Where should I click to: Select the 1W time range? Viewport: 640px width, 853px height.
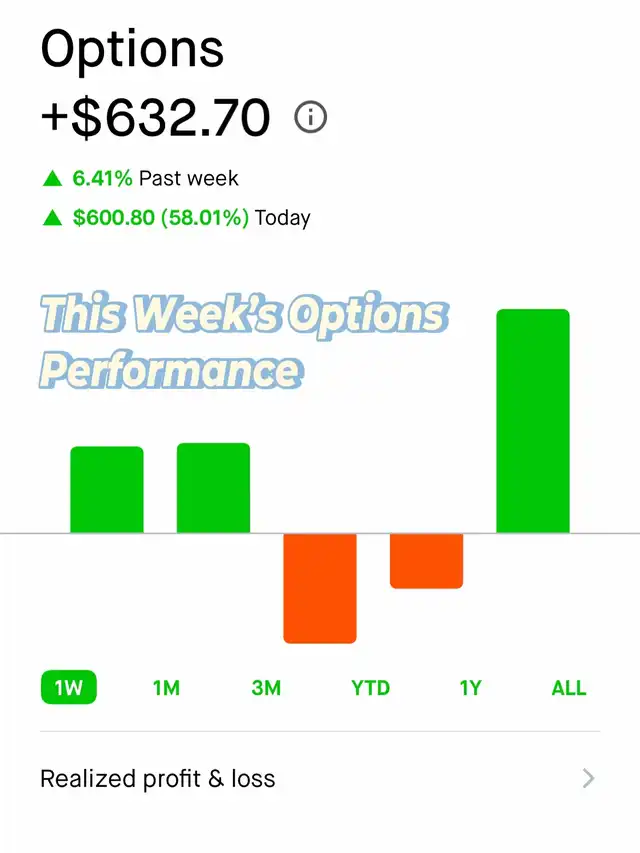(x=68, y=688)
